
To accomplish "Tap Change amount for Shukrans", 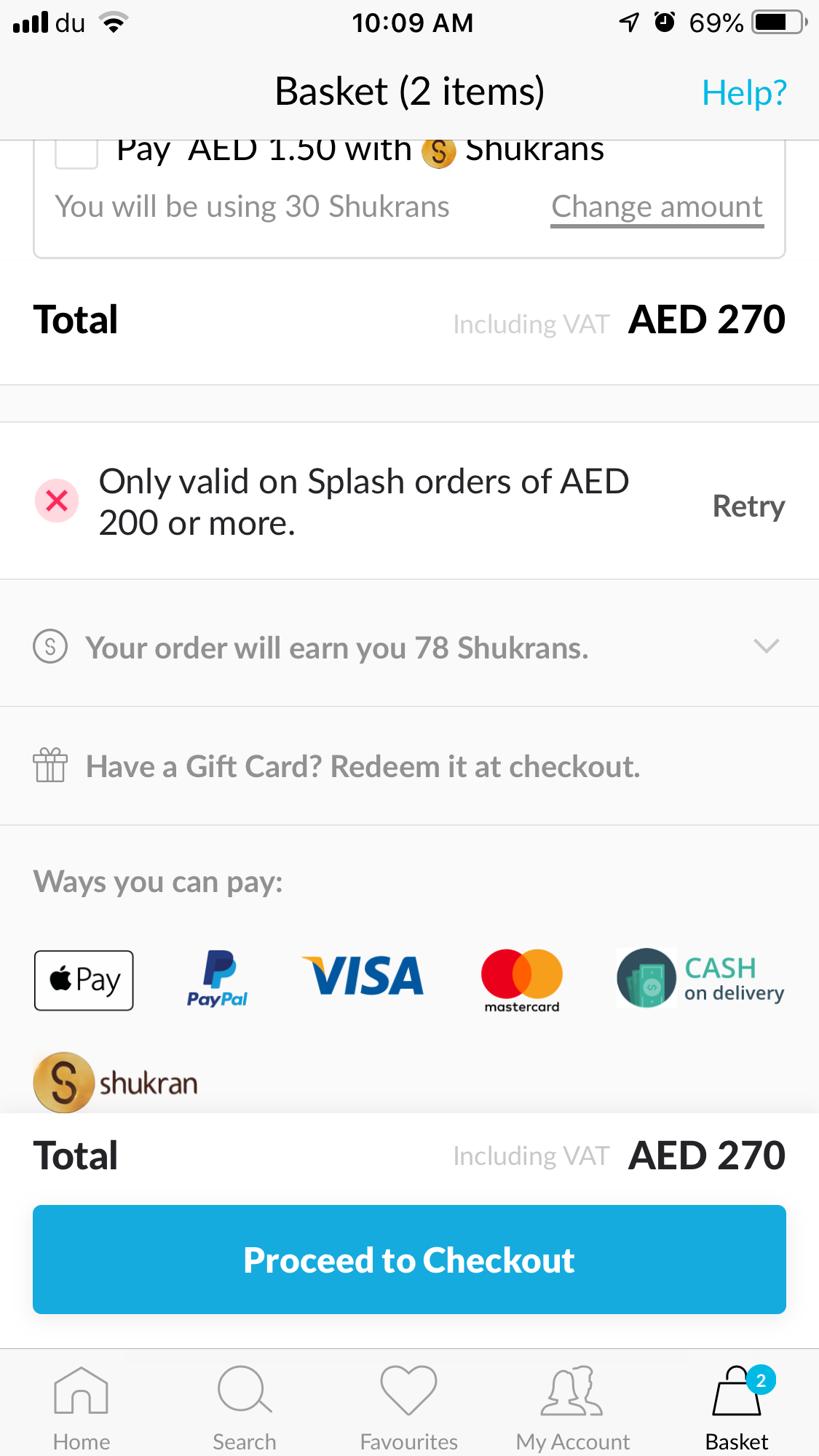I will 657,207.
